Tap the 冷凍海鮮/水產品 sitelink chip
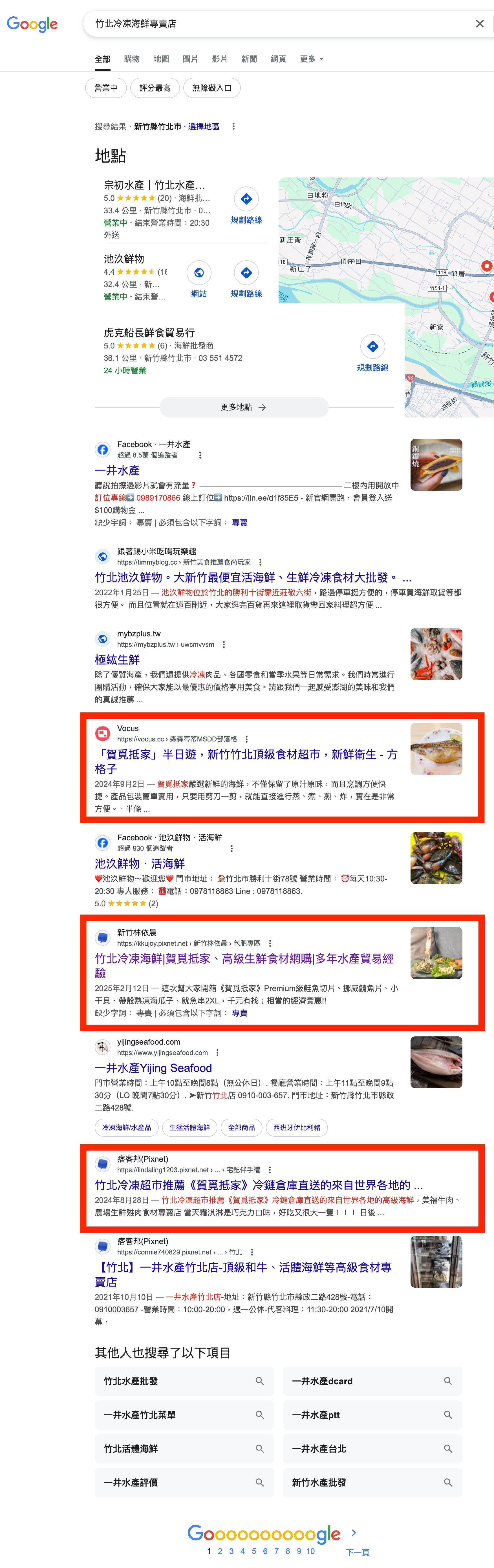This screenshot has height=1568, width=494. coord(126,1128)
